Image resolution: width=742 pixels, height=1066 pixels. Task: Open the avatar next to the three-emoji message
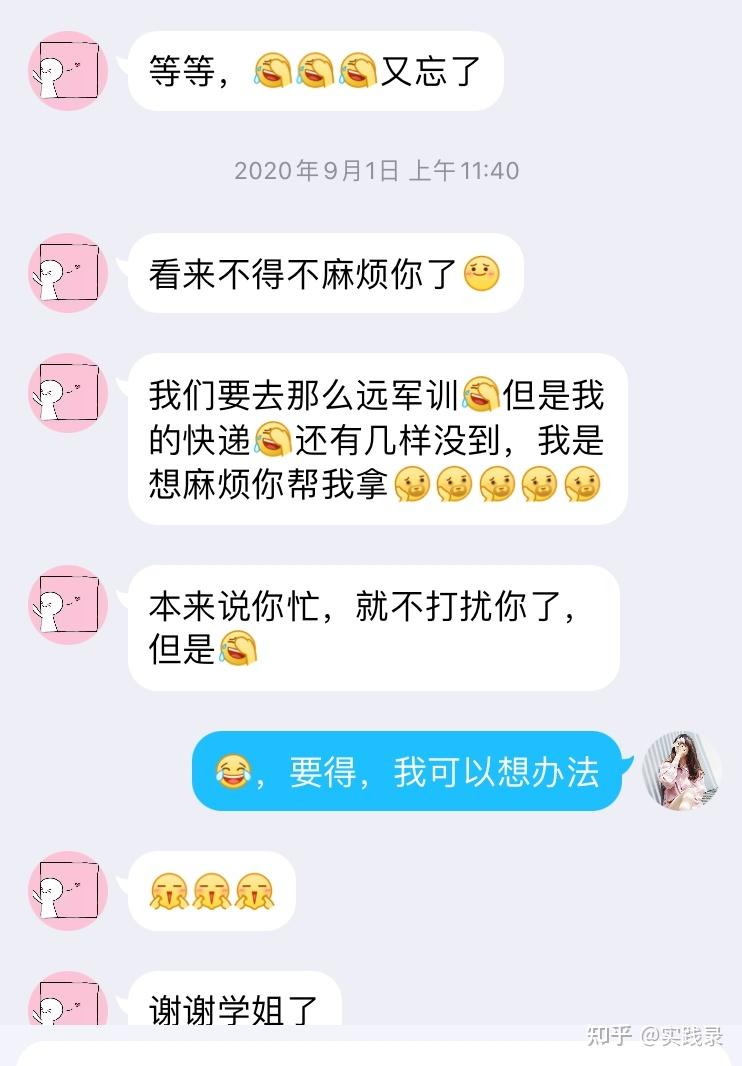coord(68,890)
